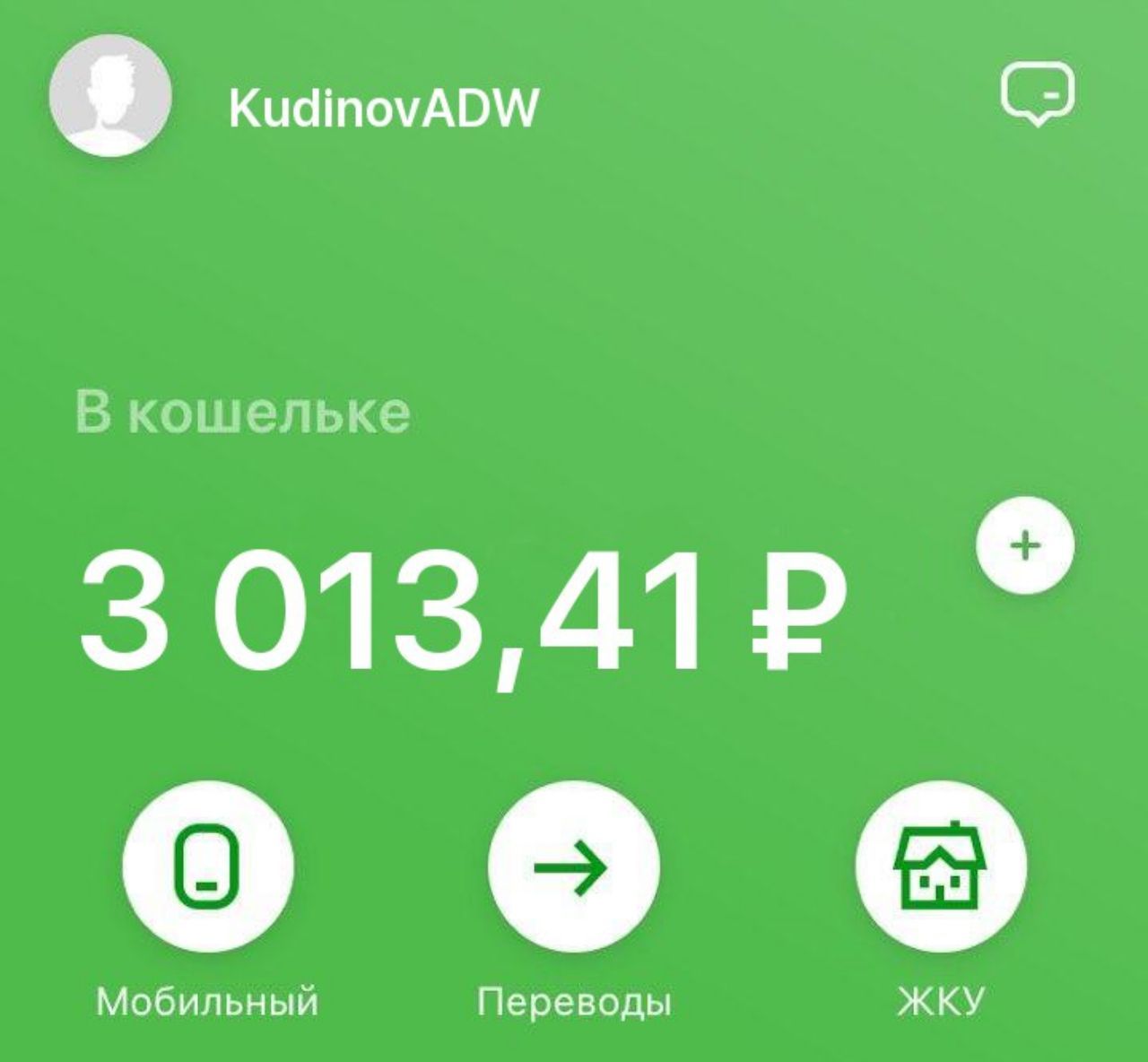This screenshot has width=1148, height=1062.
Task: Open the KudinovADW profile avatar
Action: 110,96
